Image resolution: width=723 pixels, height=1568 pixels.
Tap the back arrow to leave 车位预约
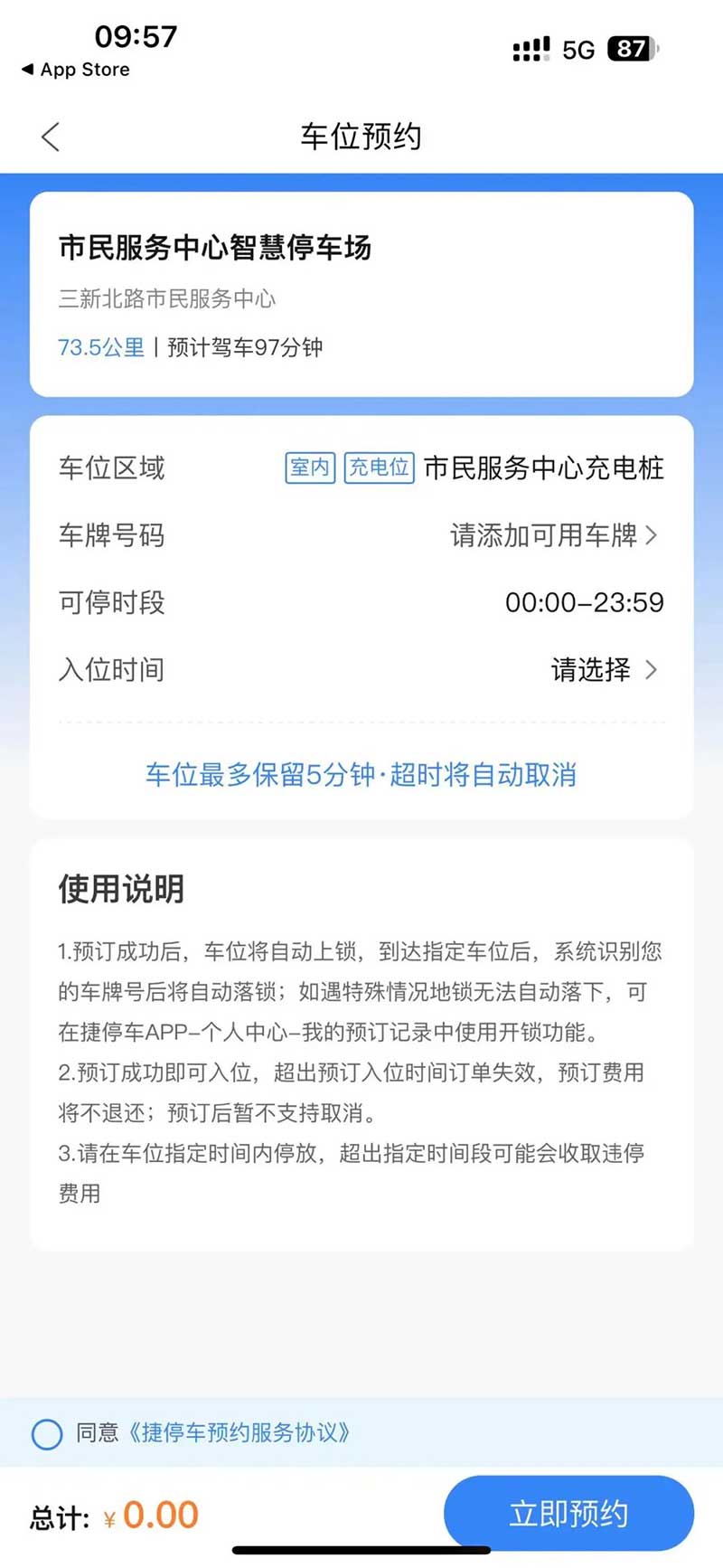click(x=50, y=137)
